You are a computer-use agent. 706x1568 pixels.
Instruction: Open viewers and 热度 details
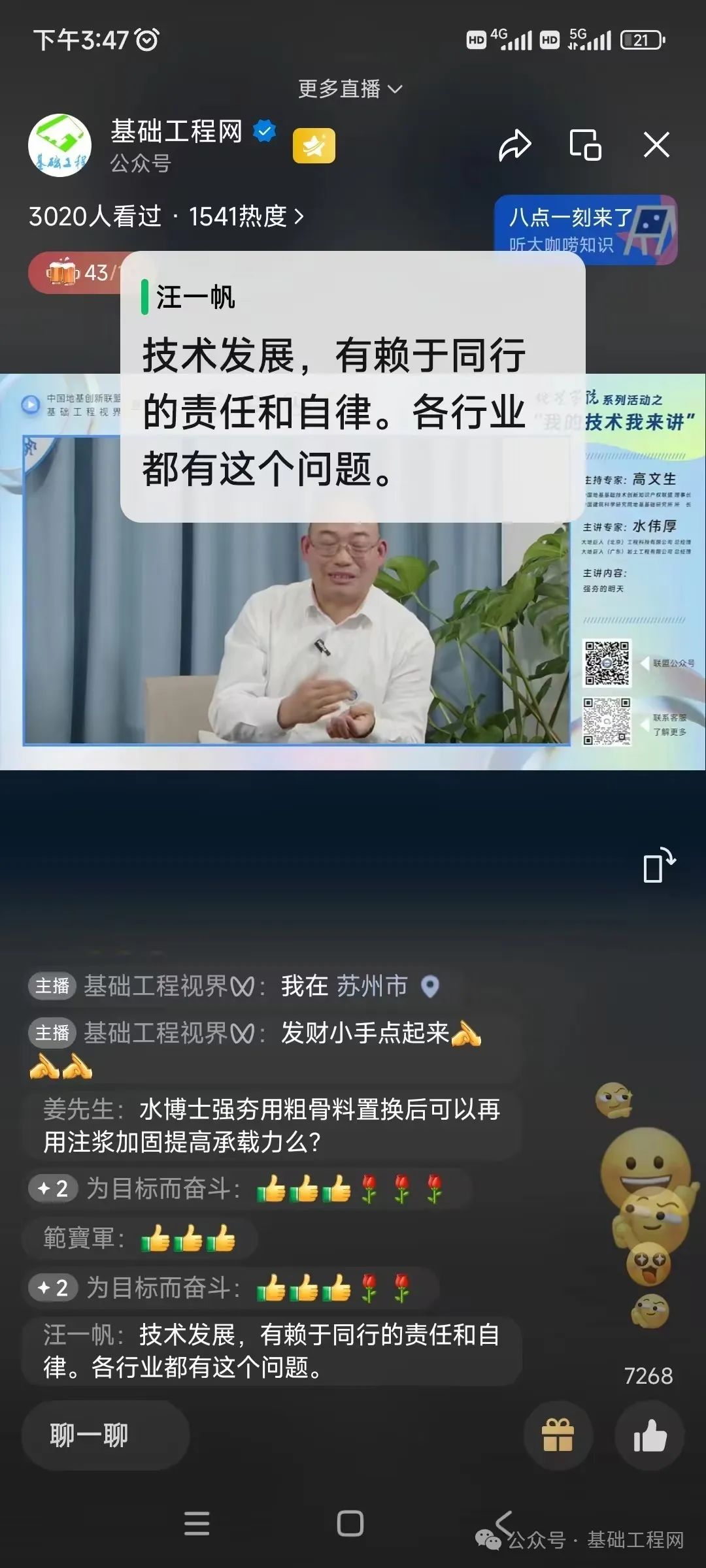[x=166, y=216]
